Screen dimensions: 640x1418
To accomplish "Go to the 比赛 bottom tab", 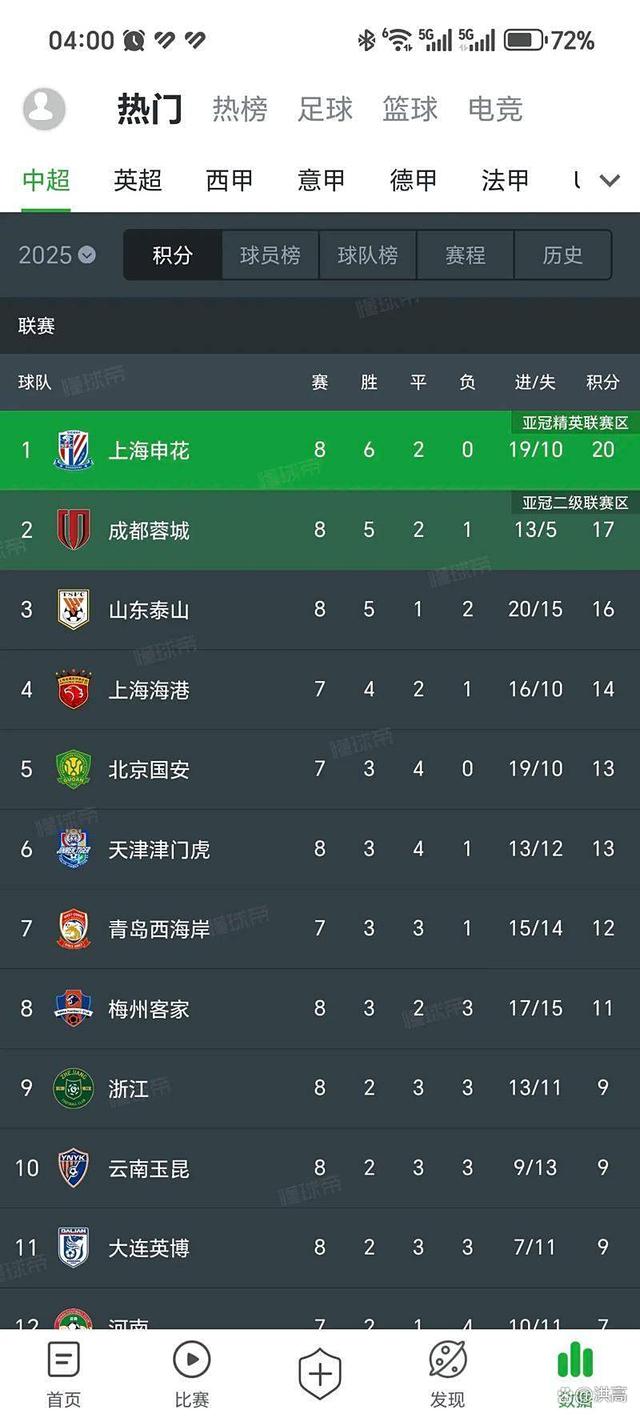I will point(192,1375).
